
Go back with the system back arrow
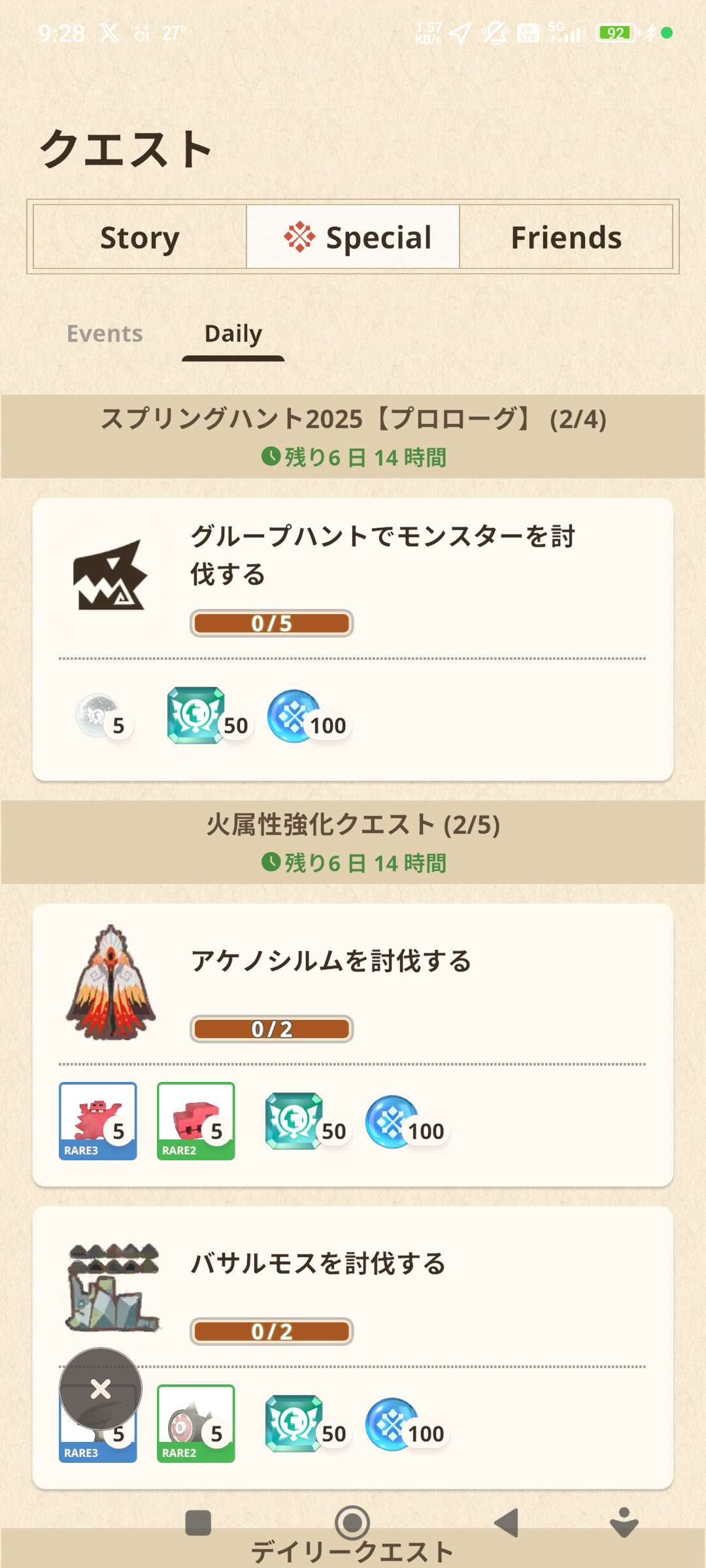(x=507, y=1523)
